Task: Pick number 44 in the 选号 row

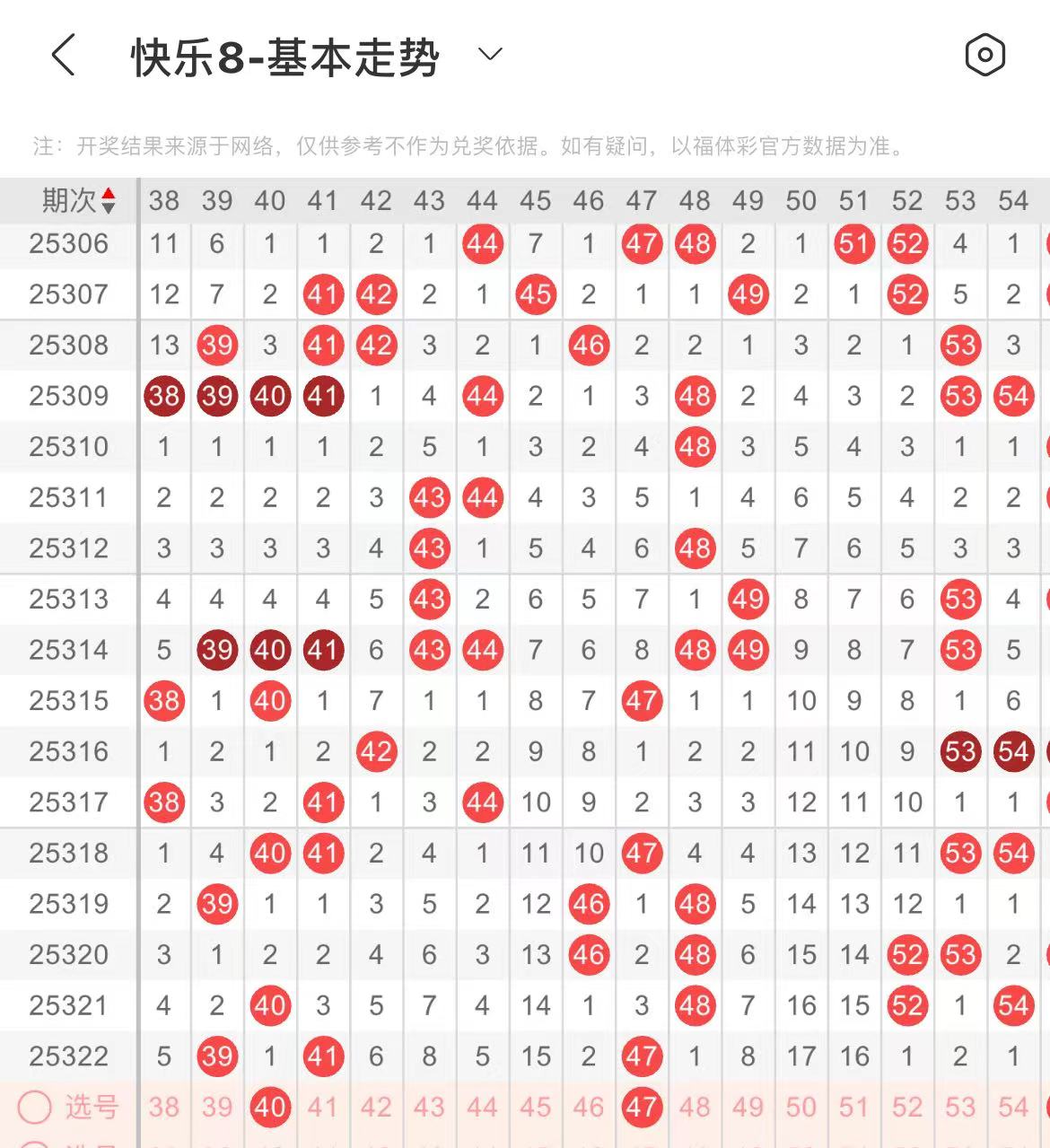Action: coord(482,1107)
